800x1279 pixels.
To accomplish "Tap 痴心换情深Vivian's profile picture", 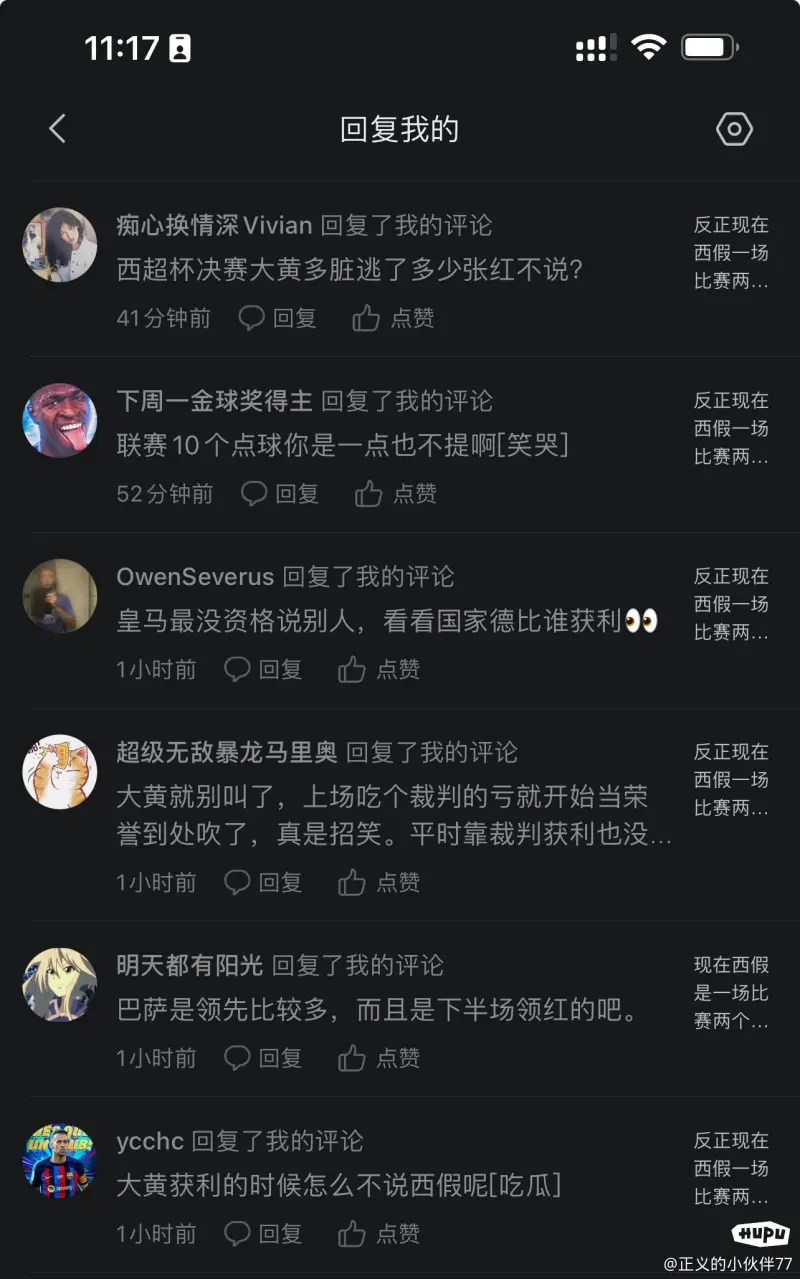I will [60, 245].
